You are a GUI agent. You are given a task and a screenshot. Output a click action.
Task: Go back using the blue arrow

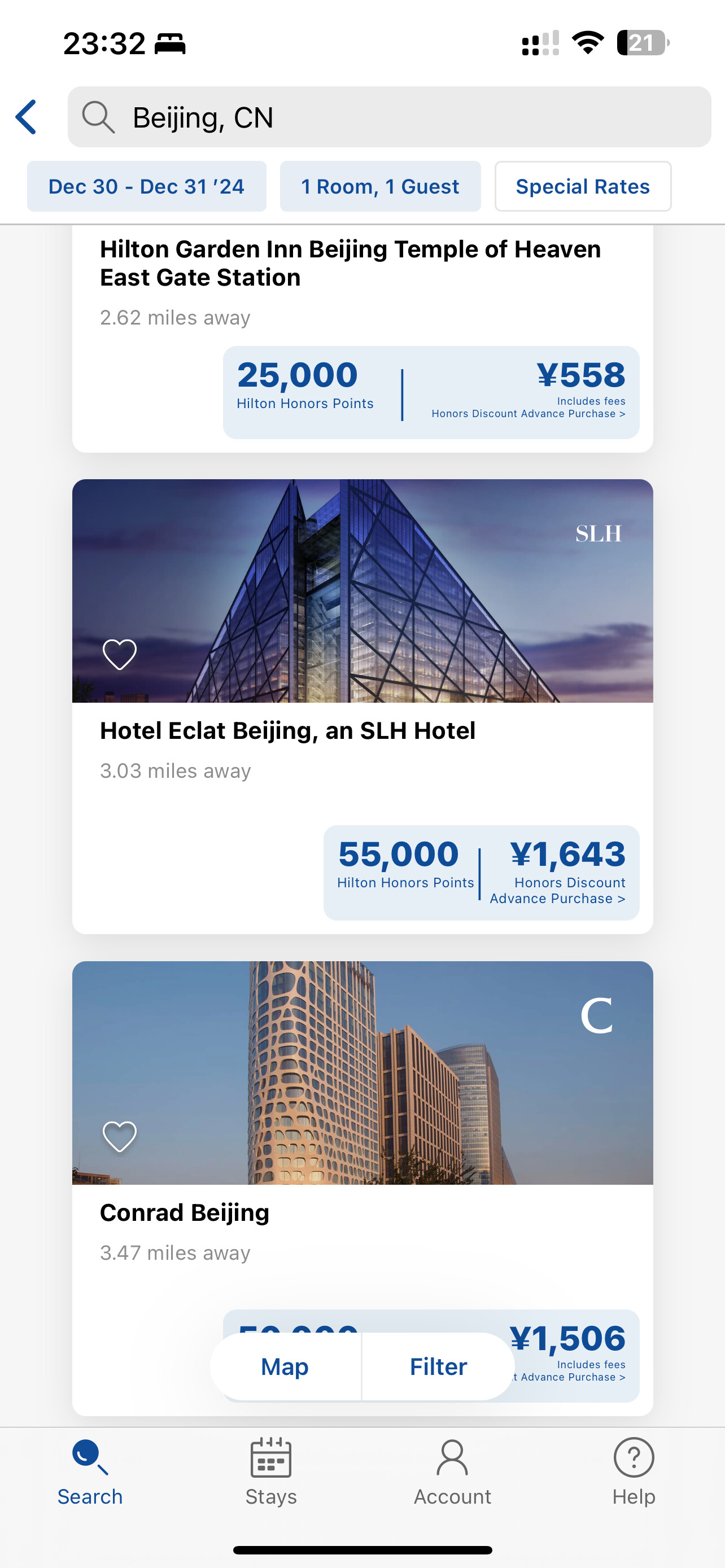[26, 117]
